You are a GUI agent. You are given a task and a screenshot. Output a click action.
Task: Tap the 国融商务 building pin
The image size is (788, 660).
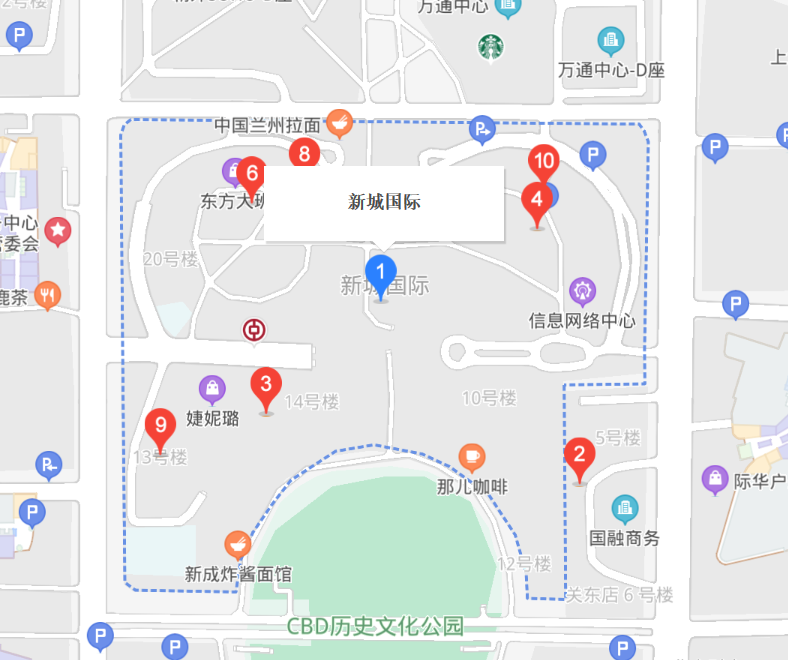[624, 508]
